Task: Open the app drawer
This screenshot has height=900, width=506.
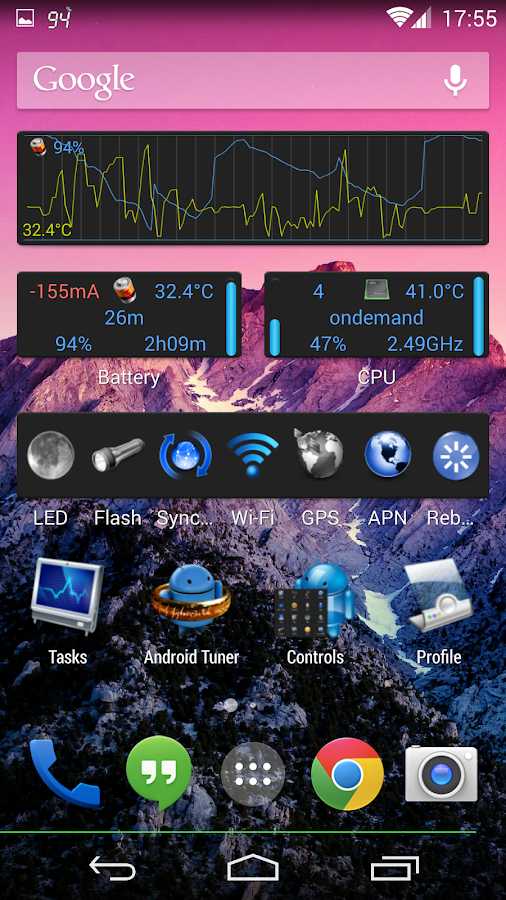Action: point(252,774)
